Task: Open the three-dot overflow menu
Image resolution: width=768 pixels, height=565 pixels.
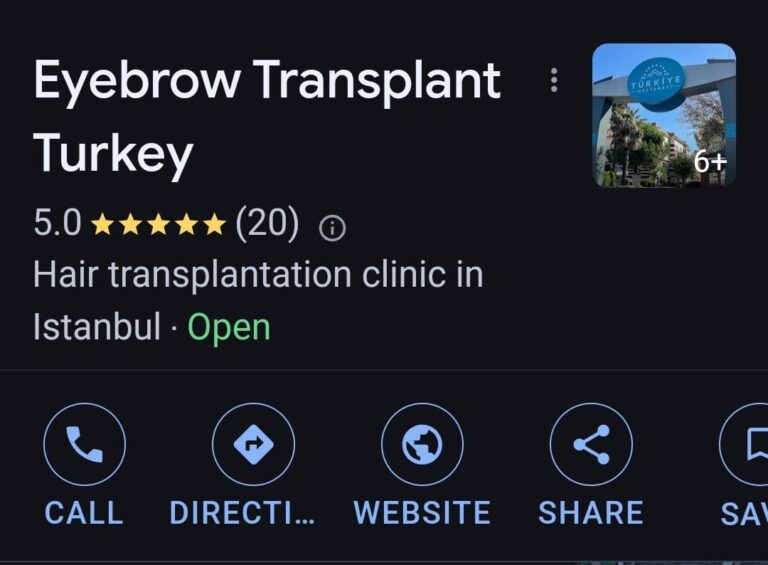Action: click(554, 81)
